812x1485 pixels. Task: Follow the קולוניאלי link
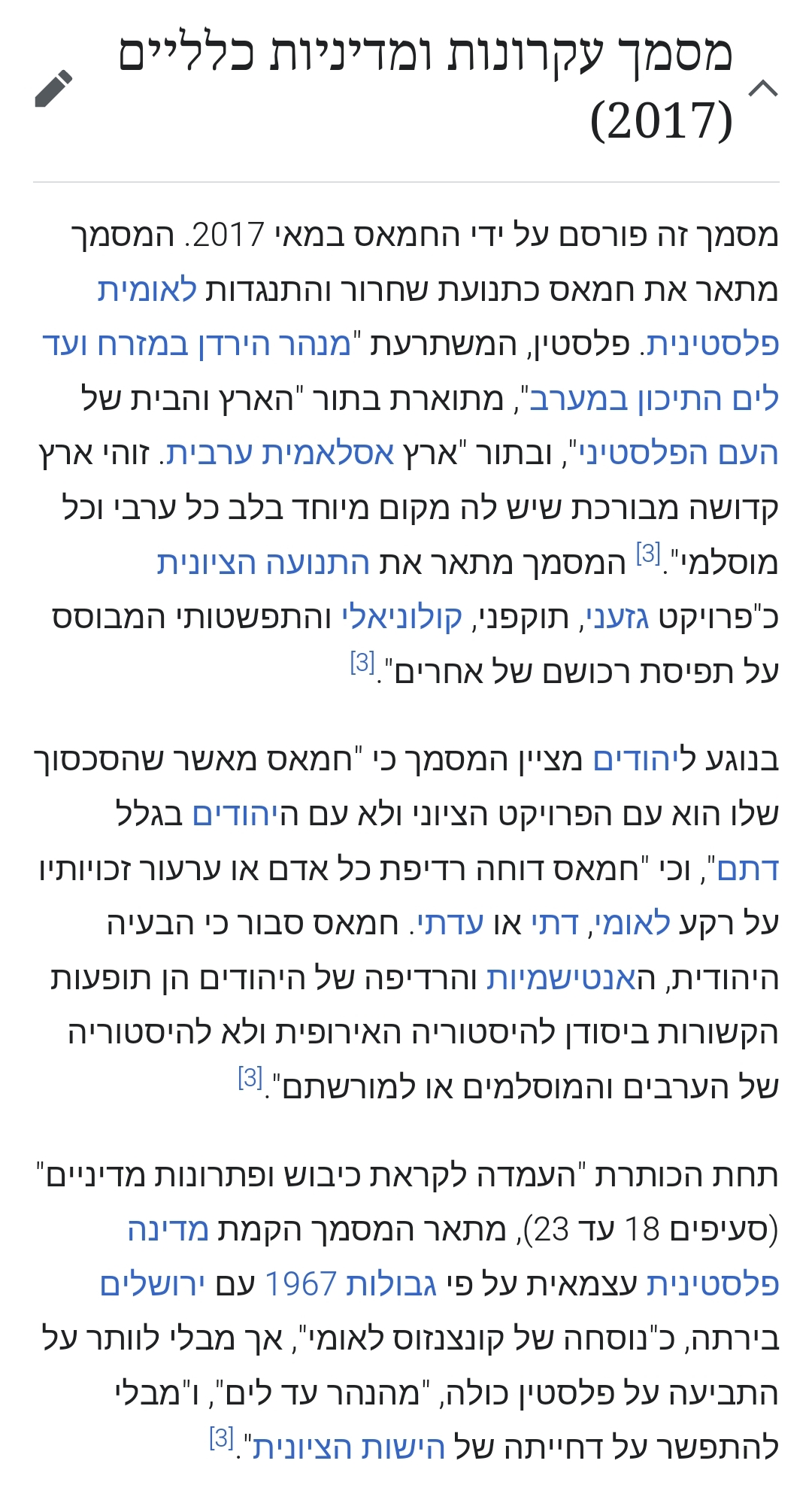(x=401, y=618)
